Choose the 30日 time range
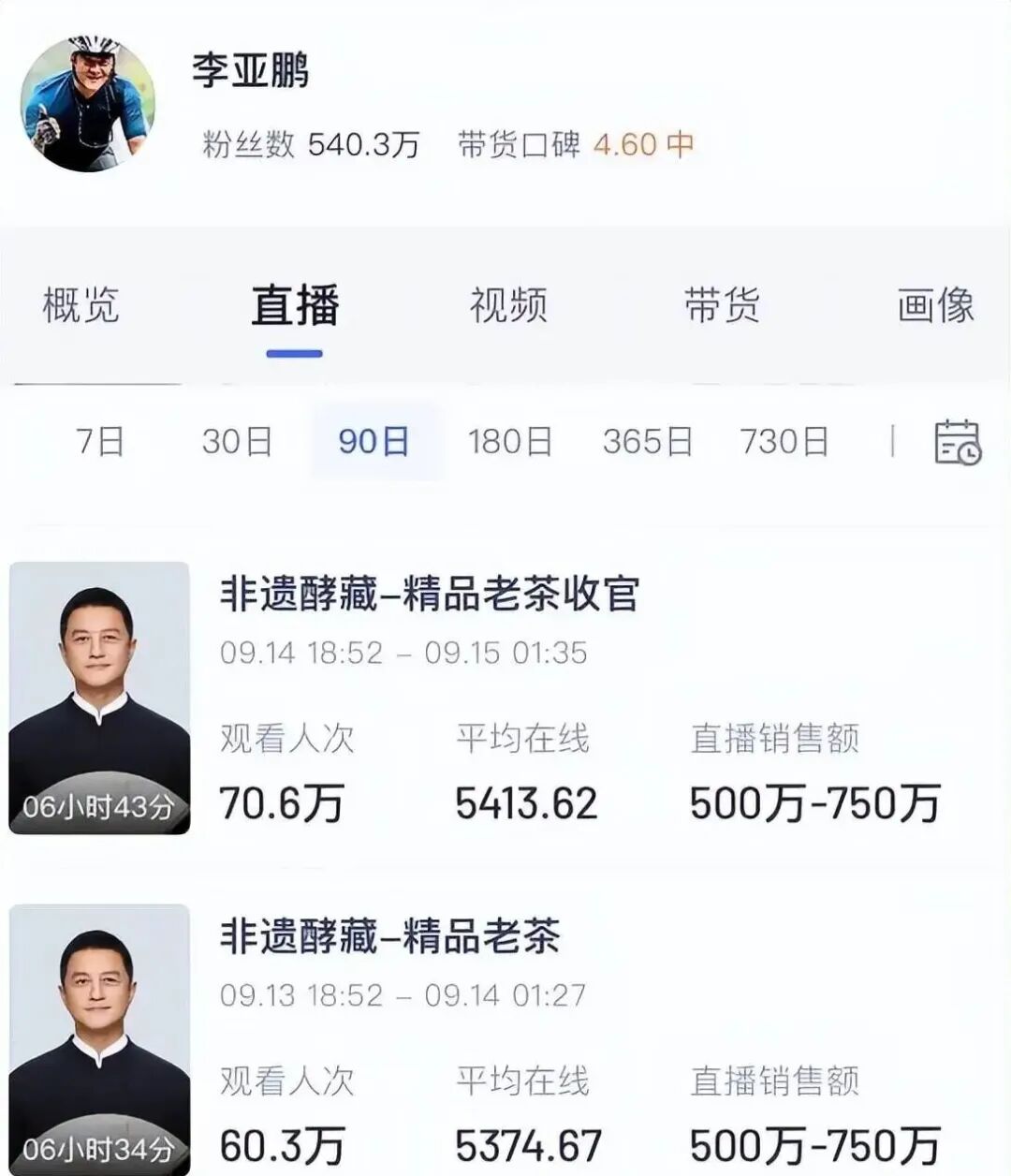The image size is (1011, 1176). pos(237,440)
